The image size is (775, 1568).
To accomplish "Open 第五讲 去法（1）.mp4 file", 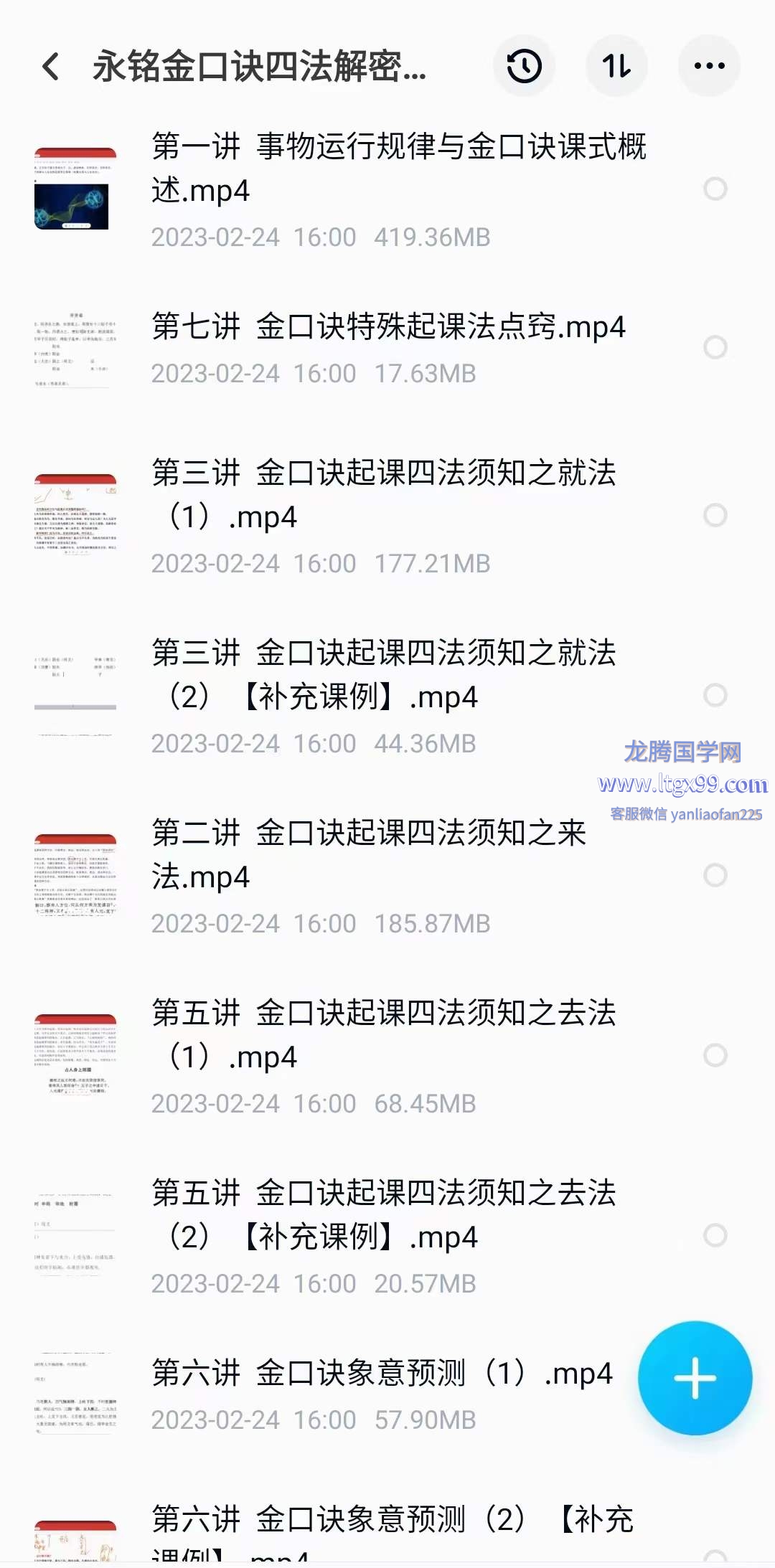I will coord(384,1035).
